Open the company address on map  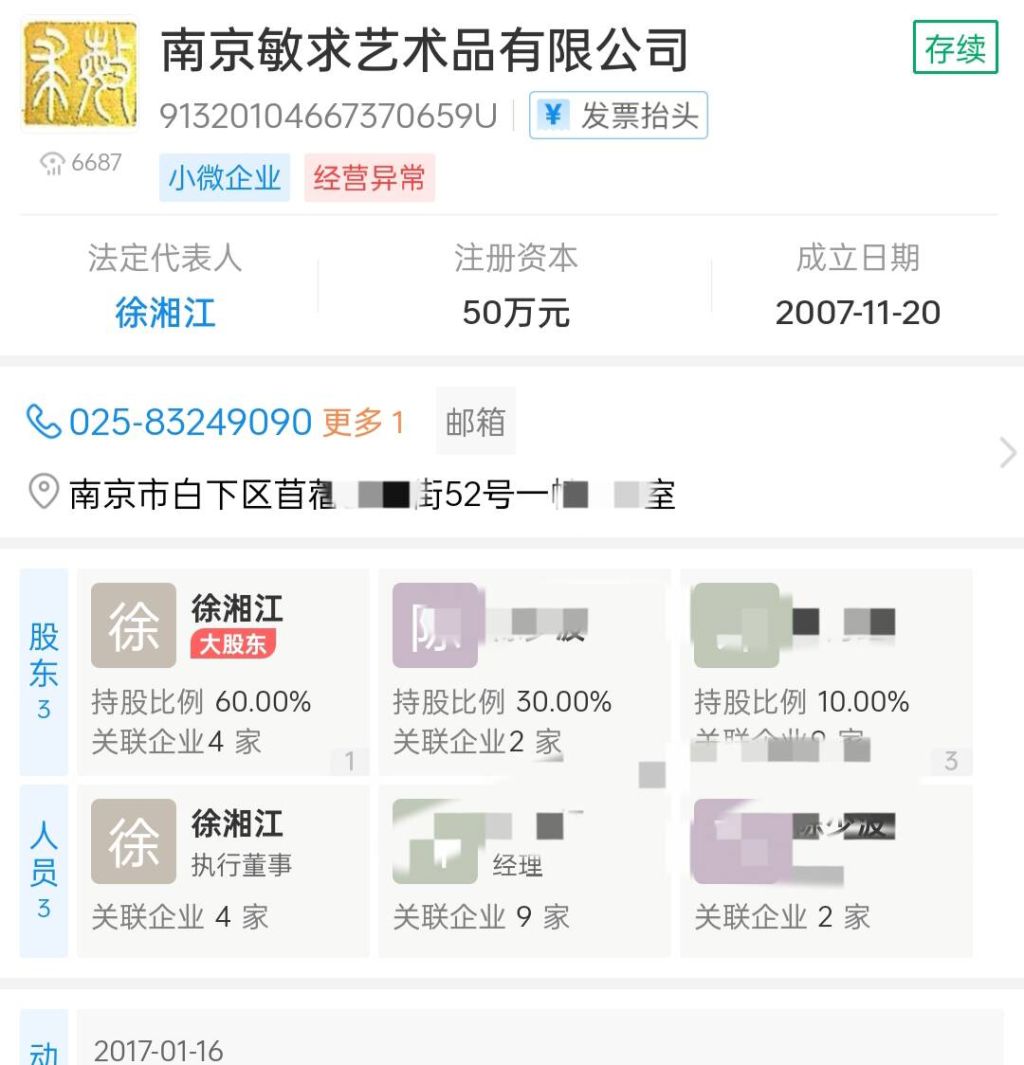(x=370, y=494)
